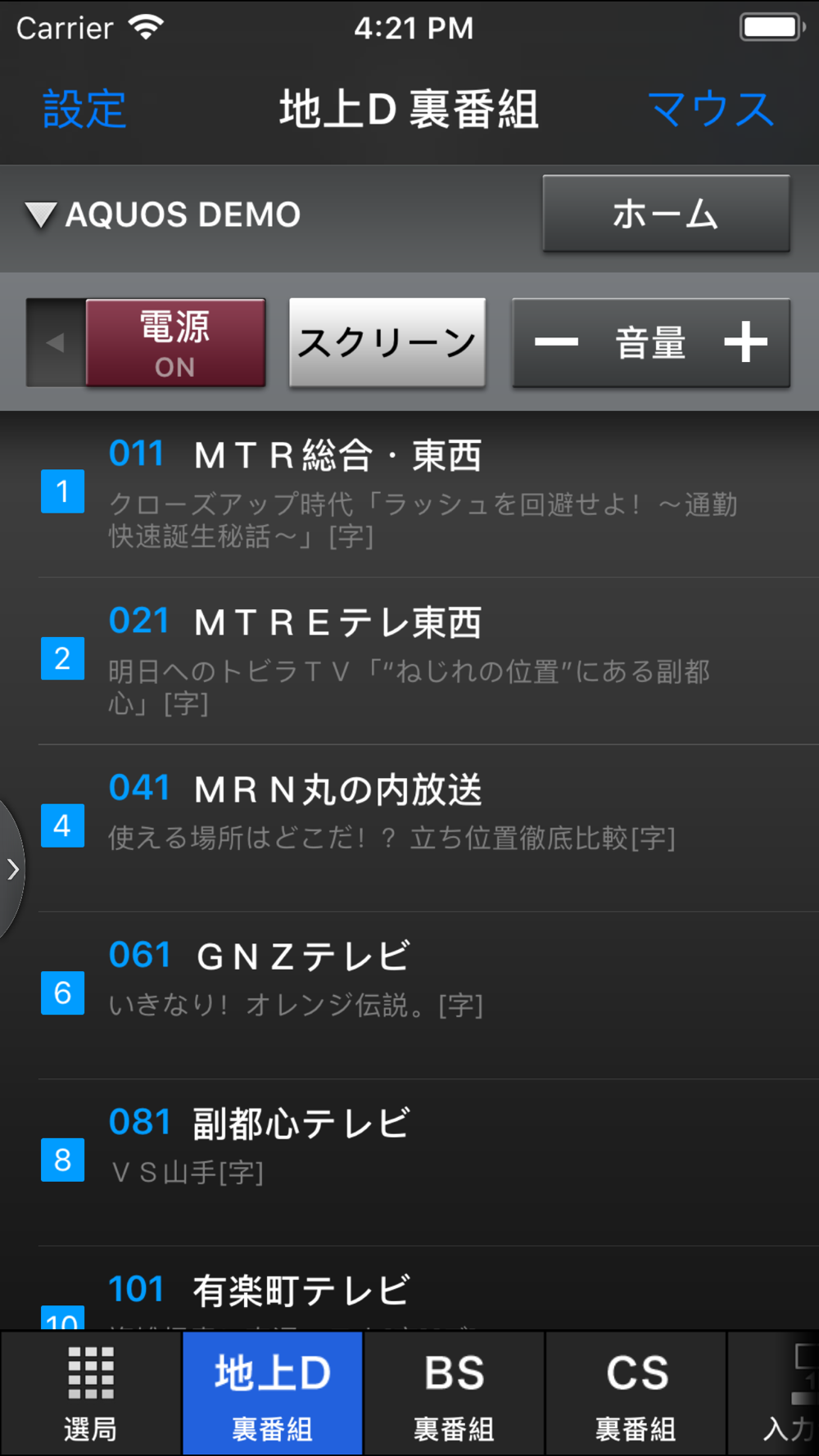Screen dimensions: 819x1456
Task: Increase 音量 with the plus button
Action: point(745,342)
